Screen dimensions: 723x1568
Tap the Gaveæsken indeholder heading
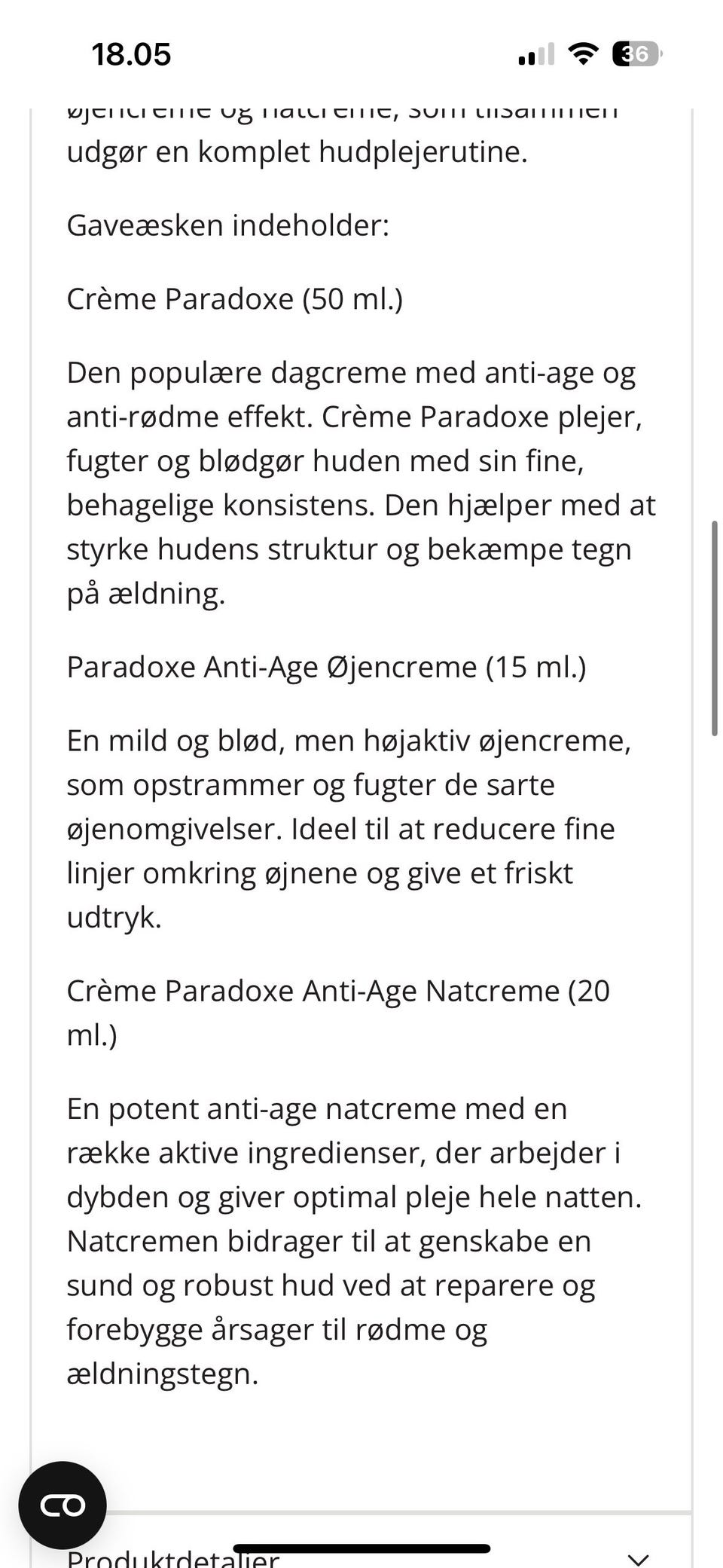click(x=227, y=225)
